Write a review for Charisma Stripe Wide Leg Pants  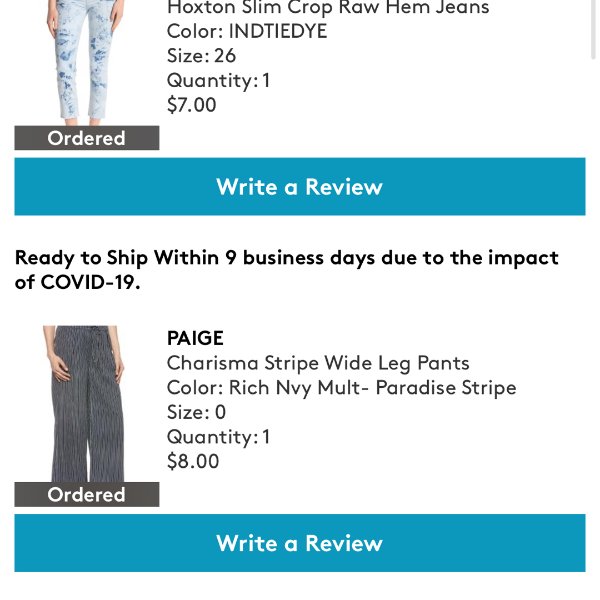[x=299, y=543]
